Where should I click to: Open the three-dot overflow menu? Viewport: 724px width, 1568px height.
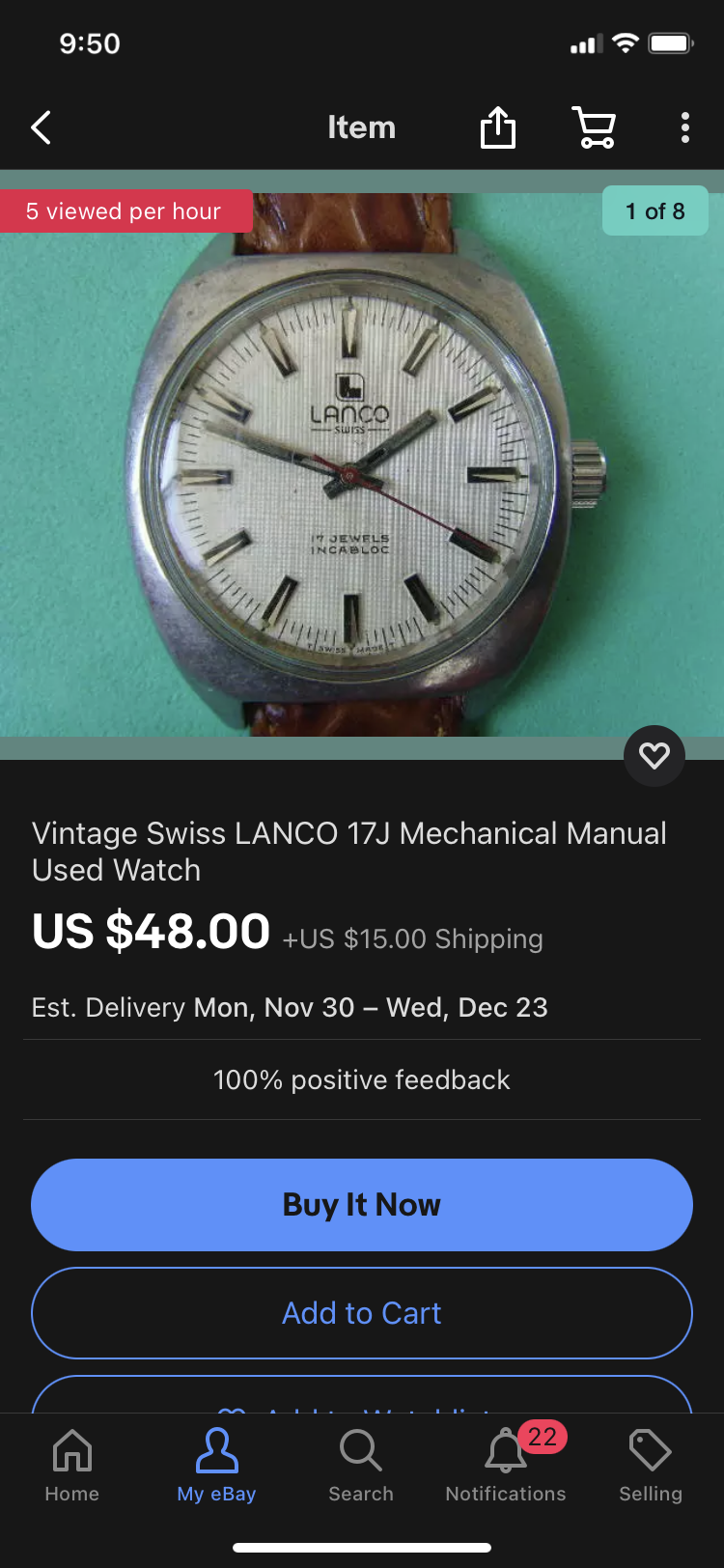684,127
